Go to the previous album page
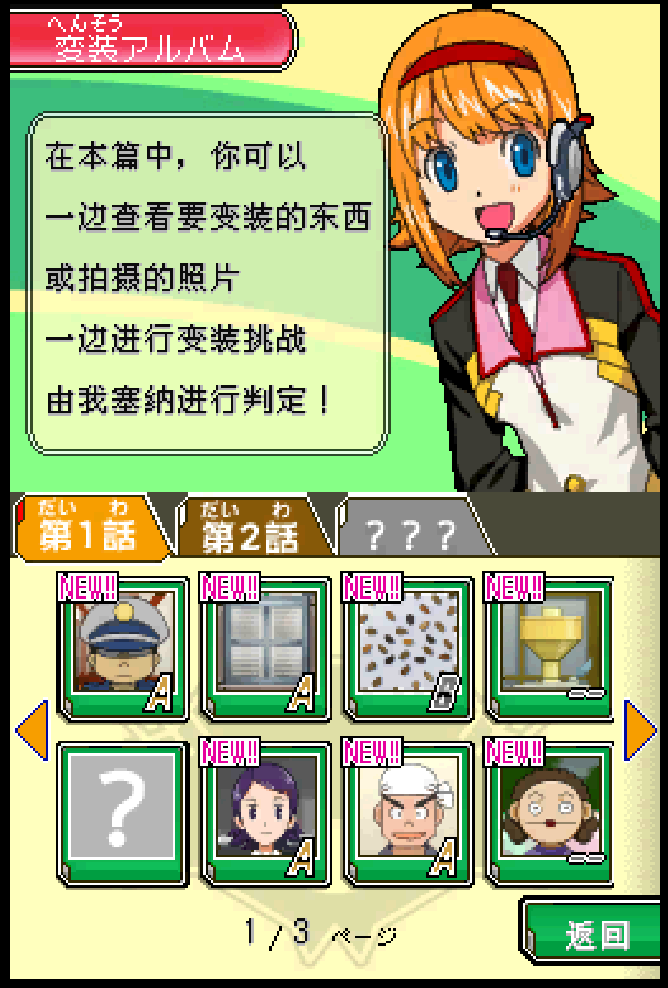This screenshot has height=988, width=668. click(31, 729)
